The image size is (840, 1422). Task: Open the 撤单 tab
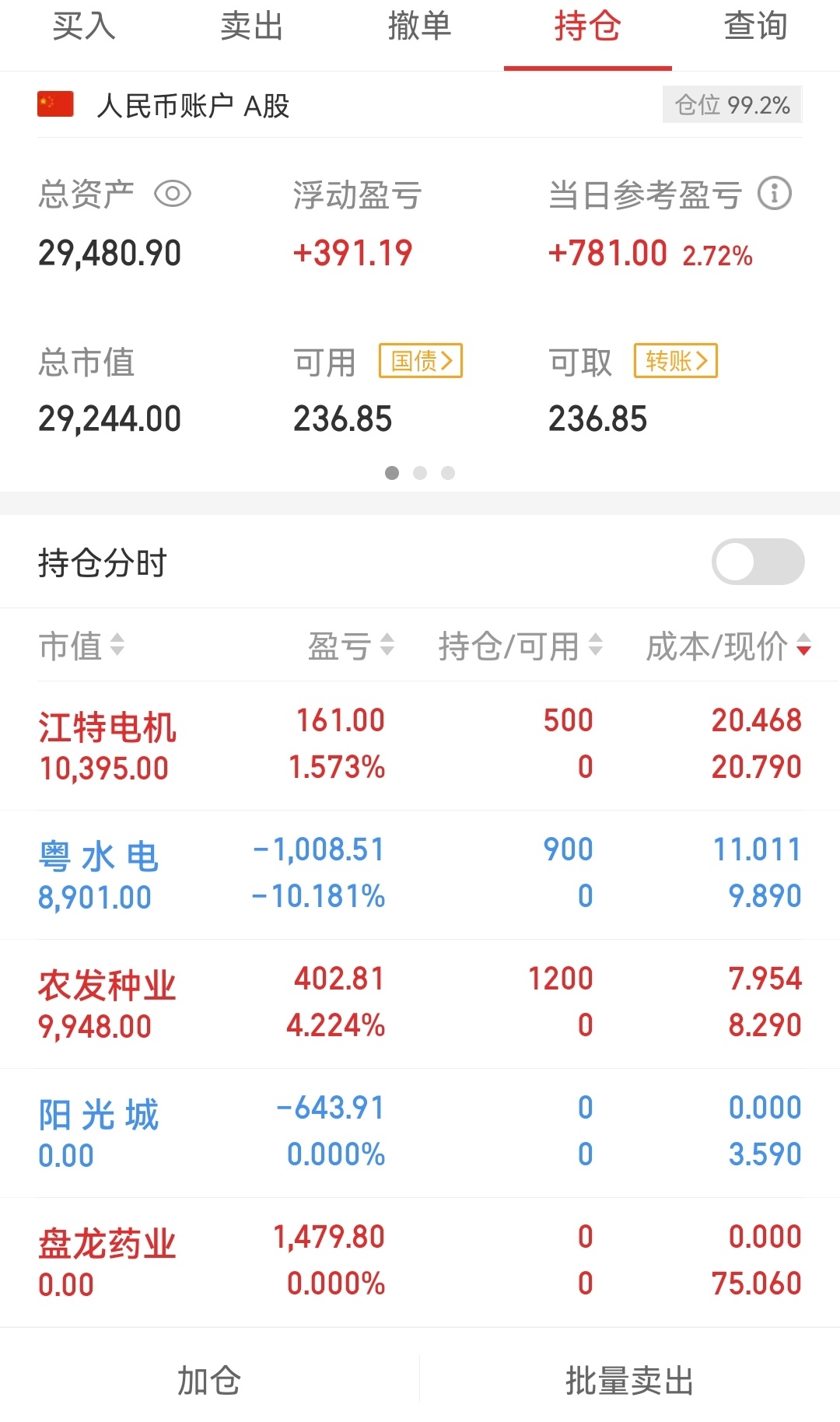point(419,27)
